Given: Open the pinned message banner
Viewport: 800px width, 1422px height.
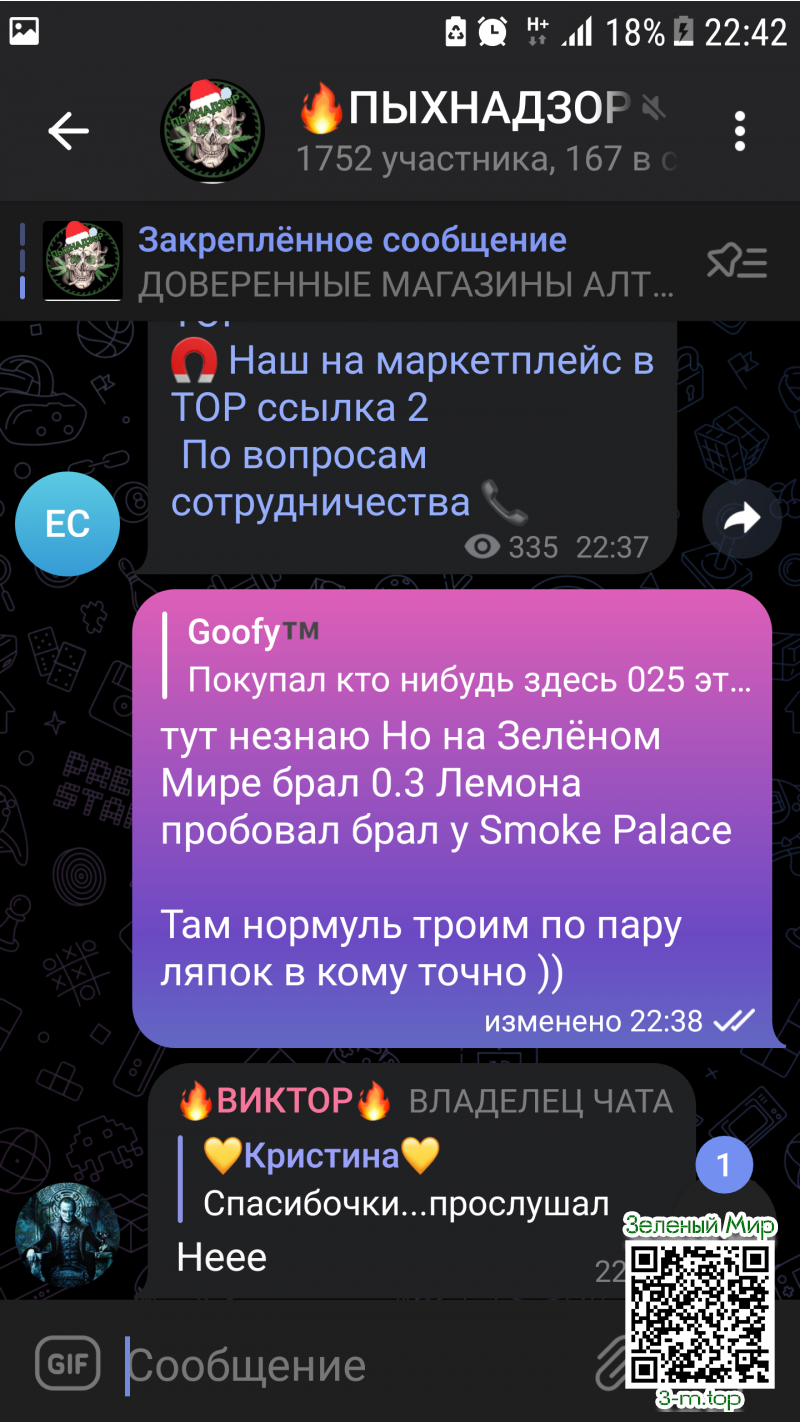Looking at the screenshot, I should point(400,262).
